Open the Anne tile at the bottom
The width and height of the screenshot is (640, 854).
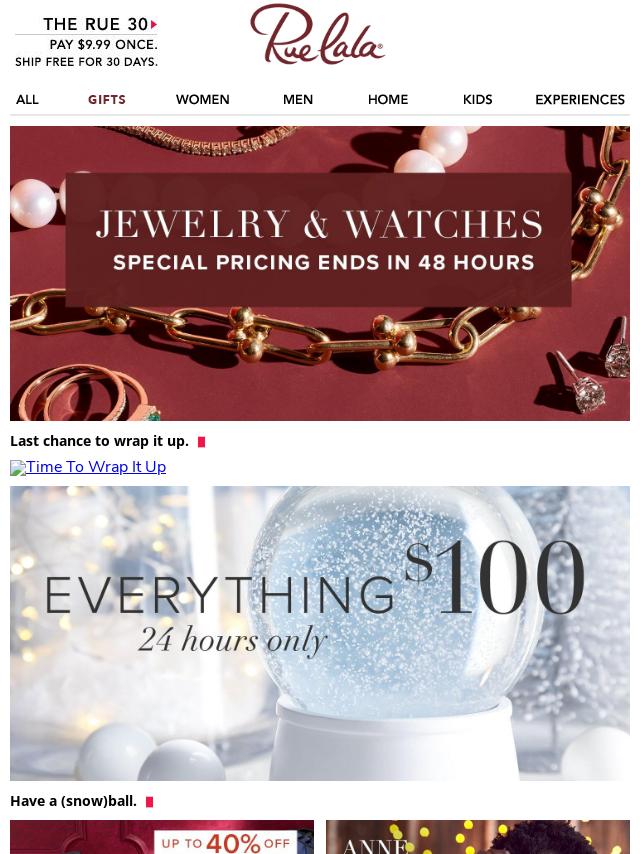(x=478, y=838)
